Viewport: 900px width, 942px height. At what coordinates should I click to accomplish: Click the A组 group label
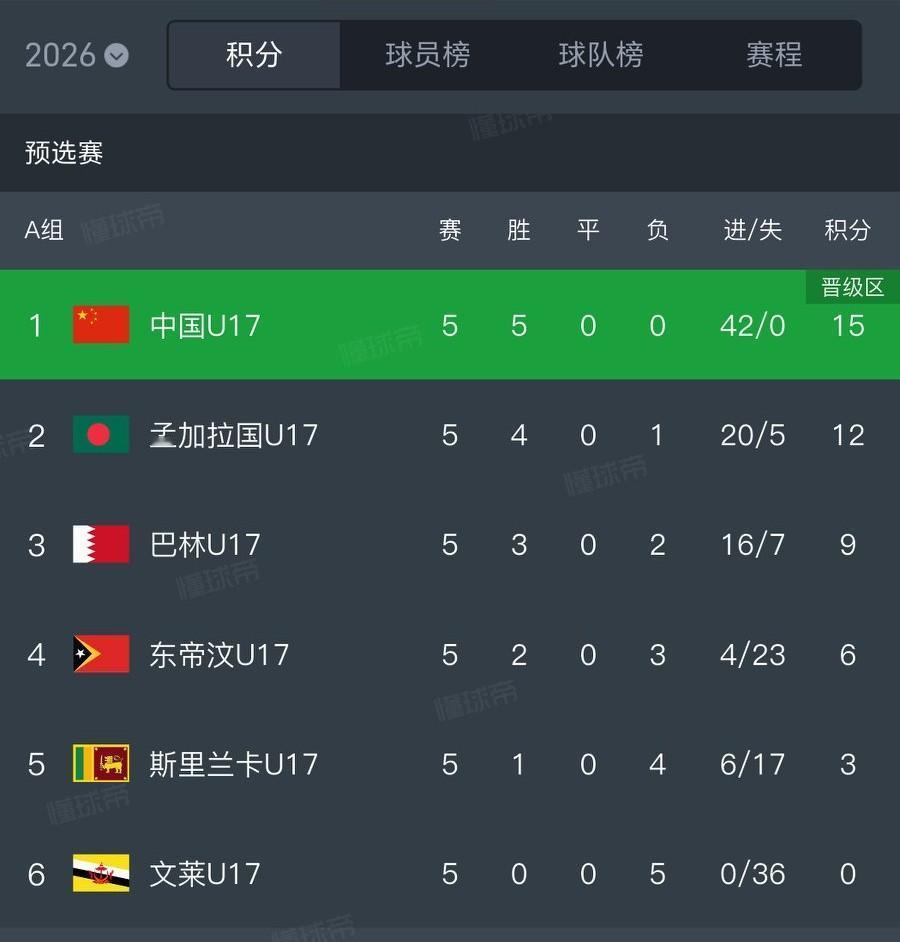point(43,231)
